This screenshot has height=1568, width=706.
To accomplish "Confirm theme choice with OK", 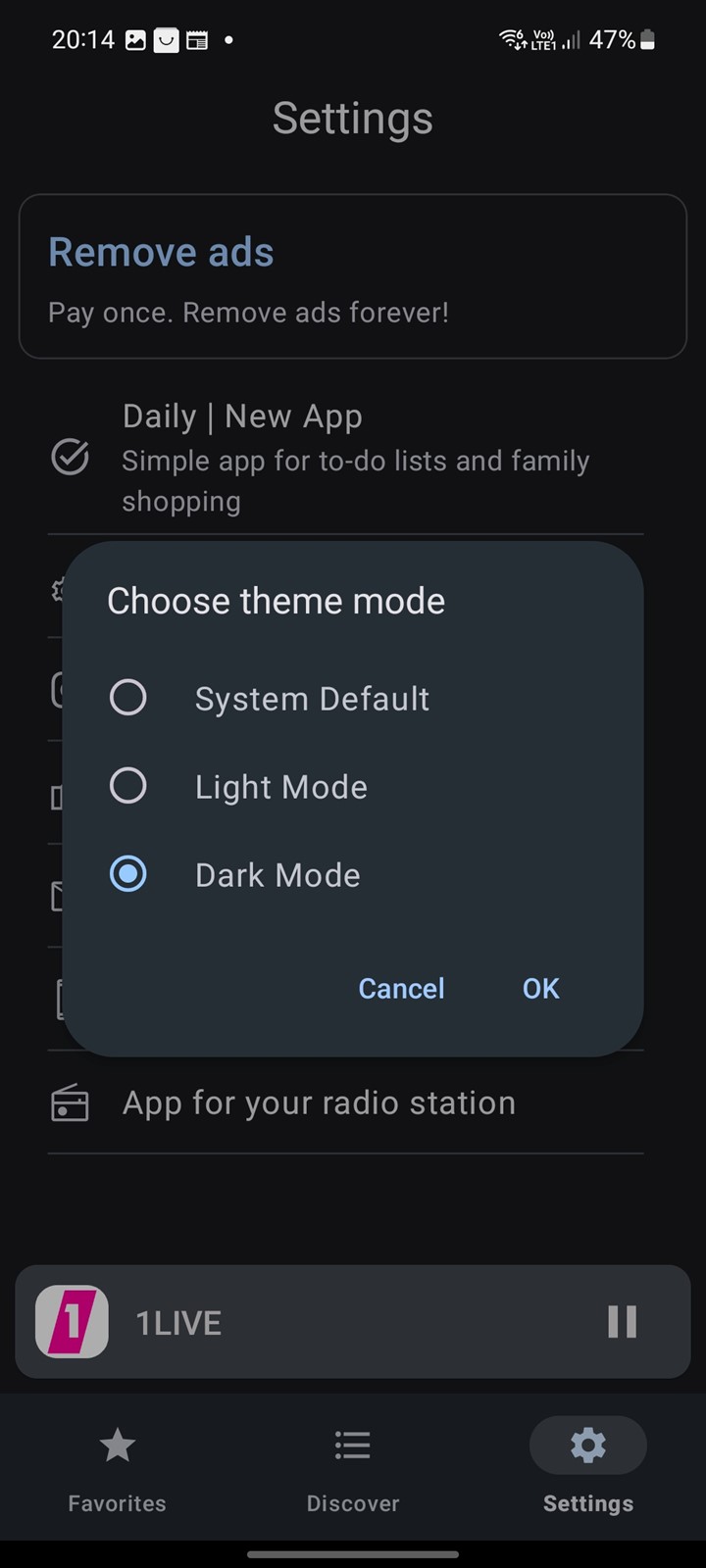I will (540, 988).
